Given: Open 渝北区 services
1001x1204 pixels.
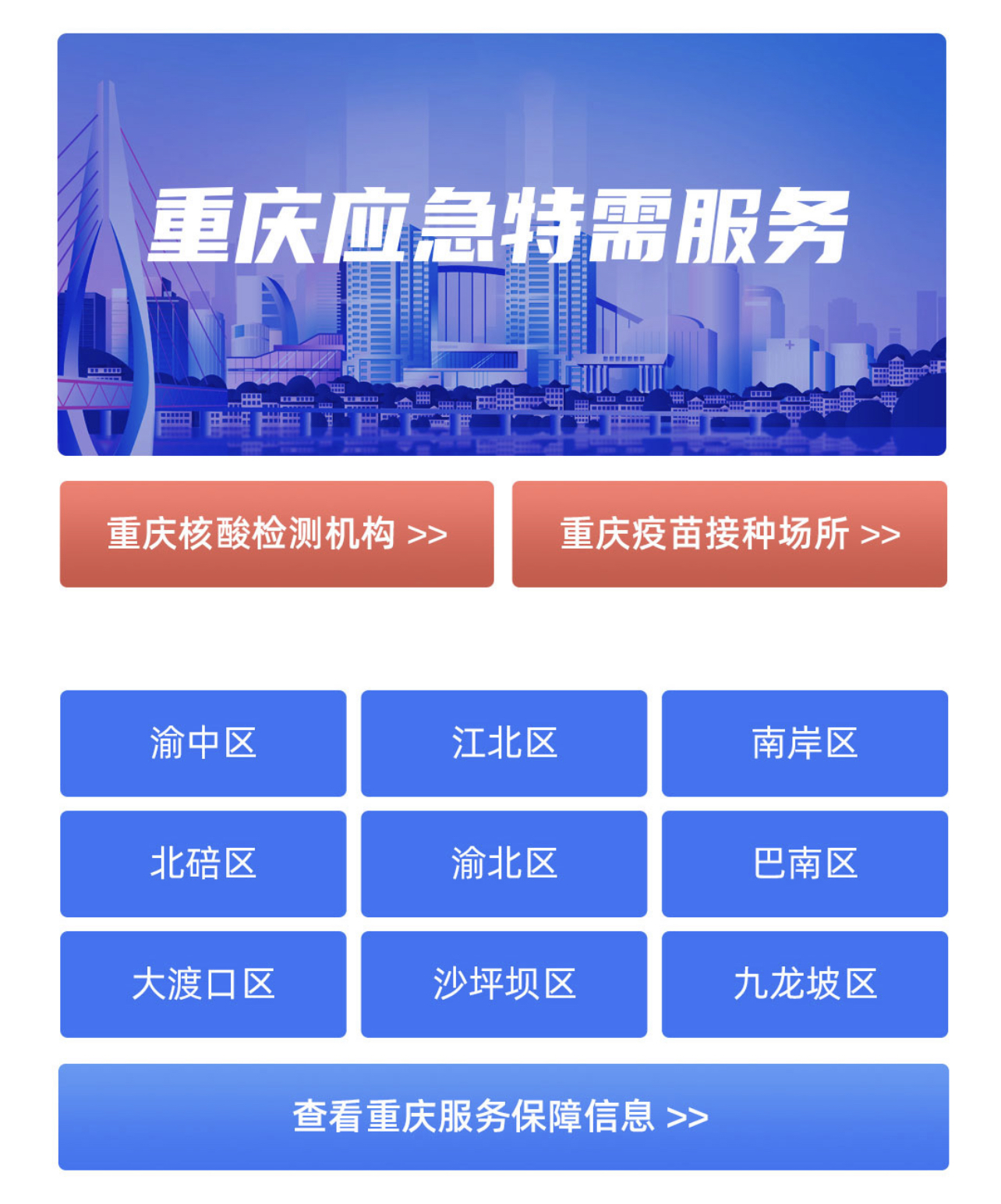Looking at the screenshot, I should (x=504, y=863).
